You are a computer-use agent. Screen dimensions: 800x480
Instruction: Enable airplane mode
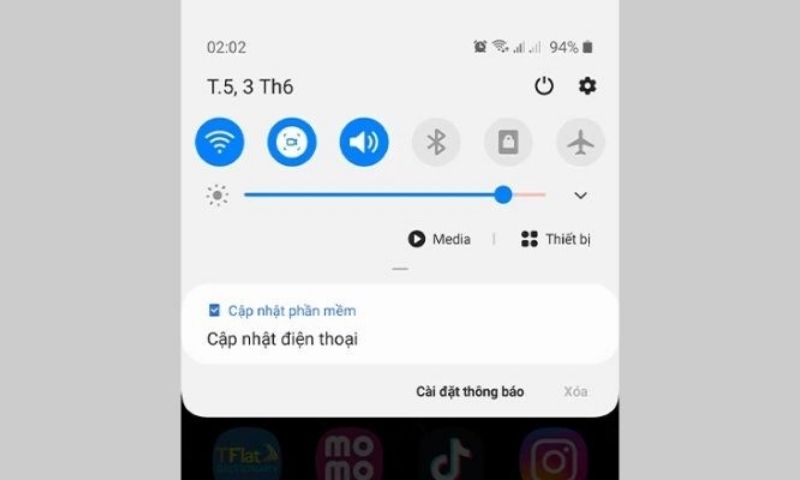[x=580, y=143]
